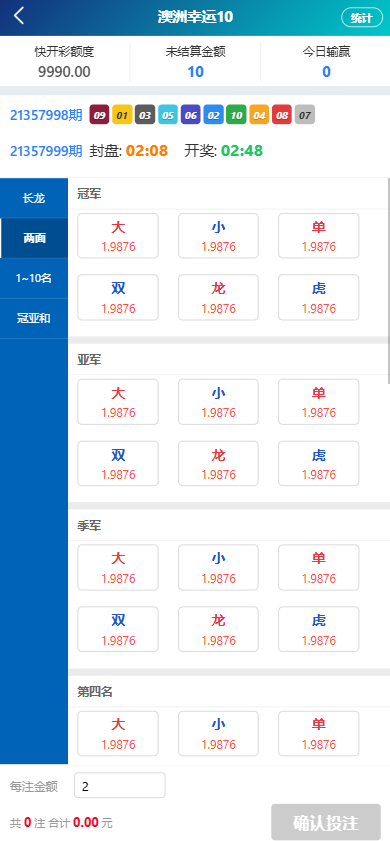
Task: Choose 单 under 季军
Action: point(319,567)
